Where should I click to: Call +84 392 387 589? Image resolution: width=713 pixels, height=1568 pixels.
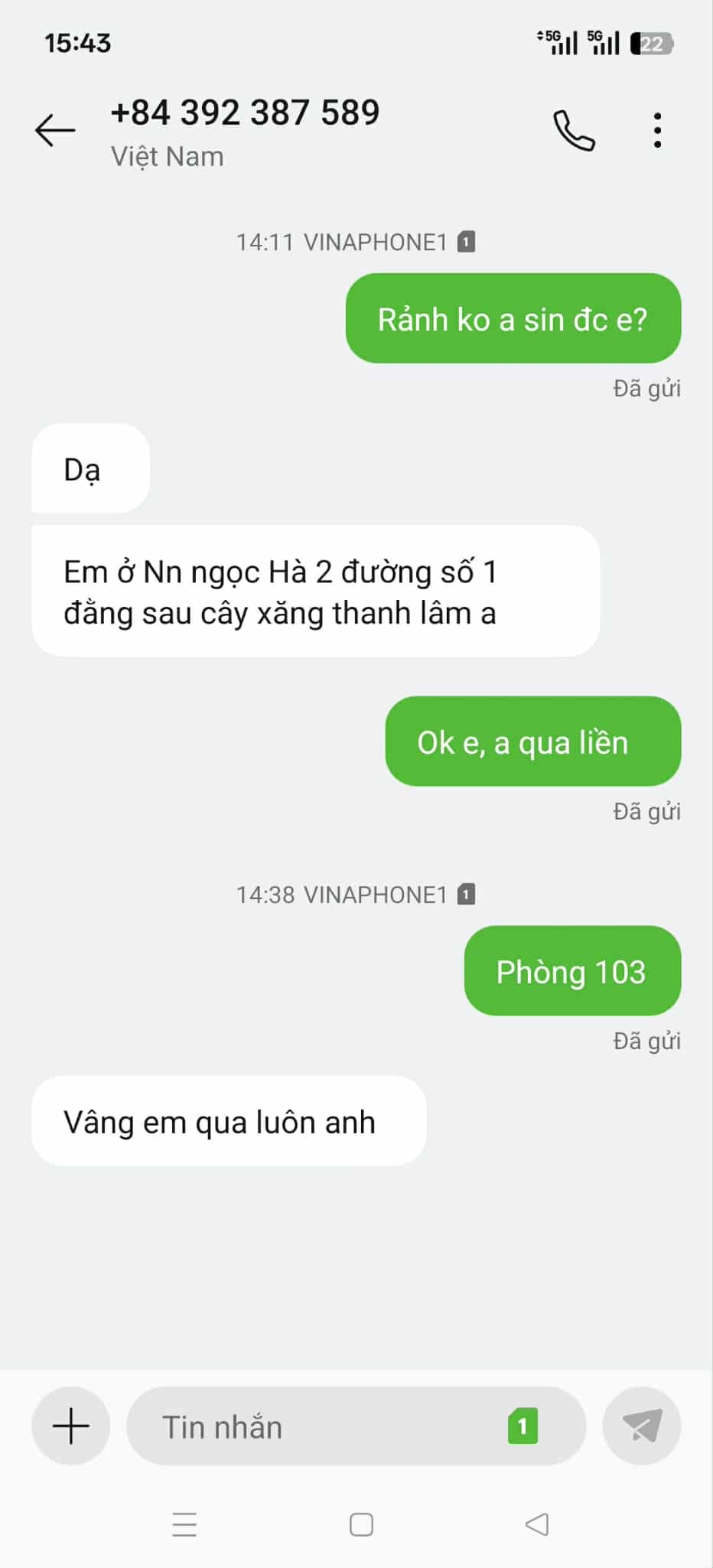pos(574,130)
